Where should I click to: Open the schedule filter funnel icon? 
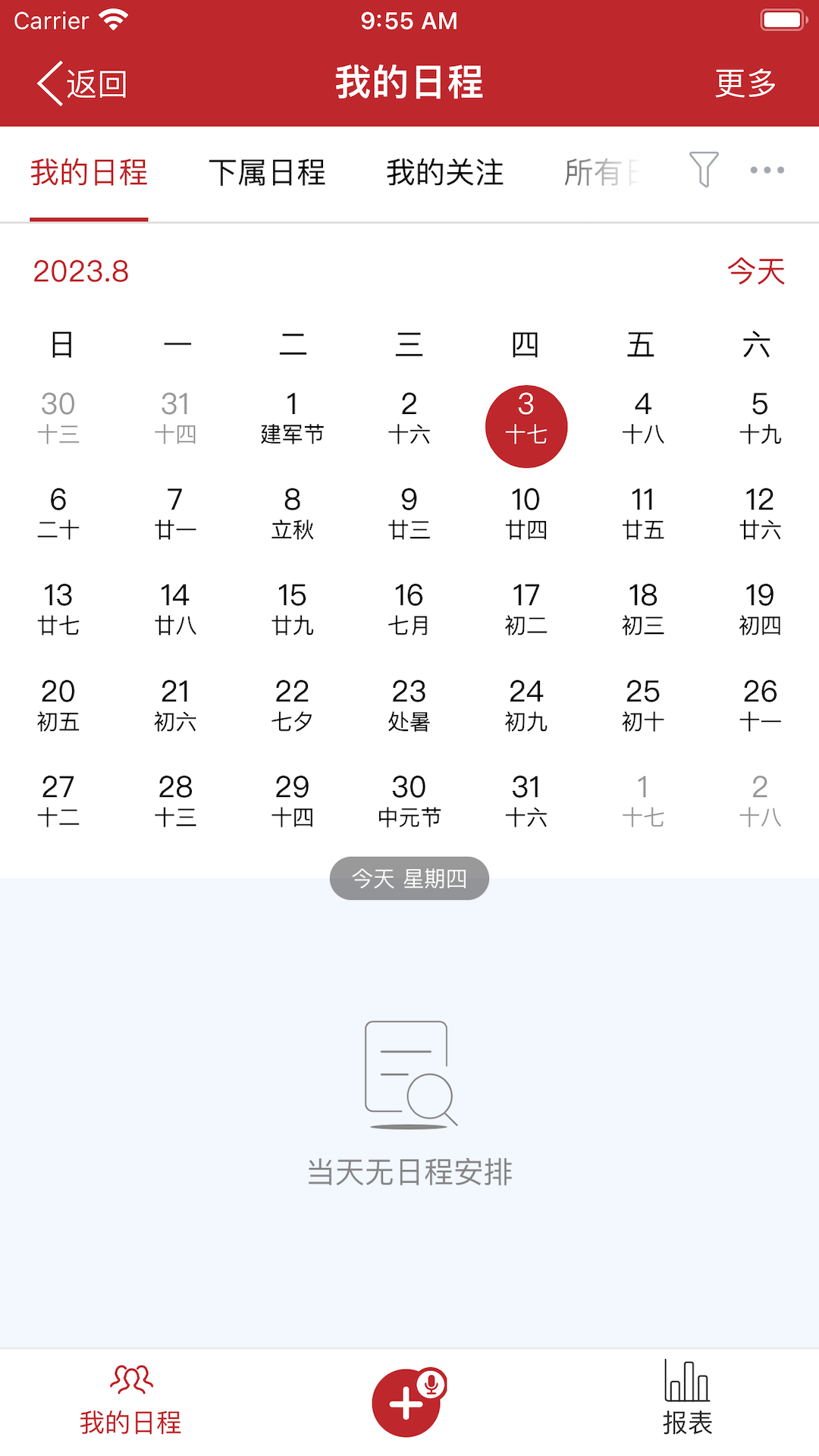coord(703,169)
